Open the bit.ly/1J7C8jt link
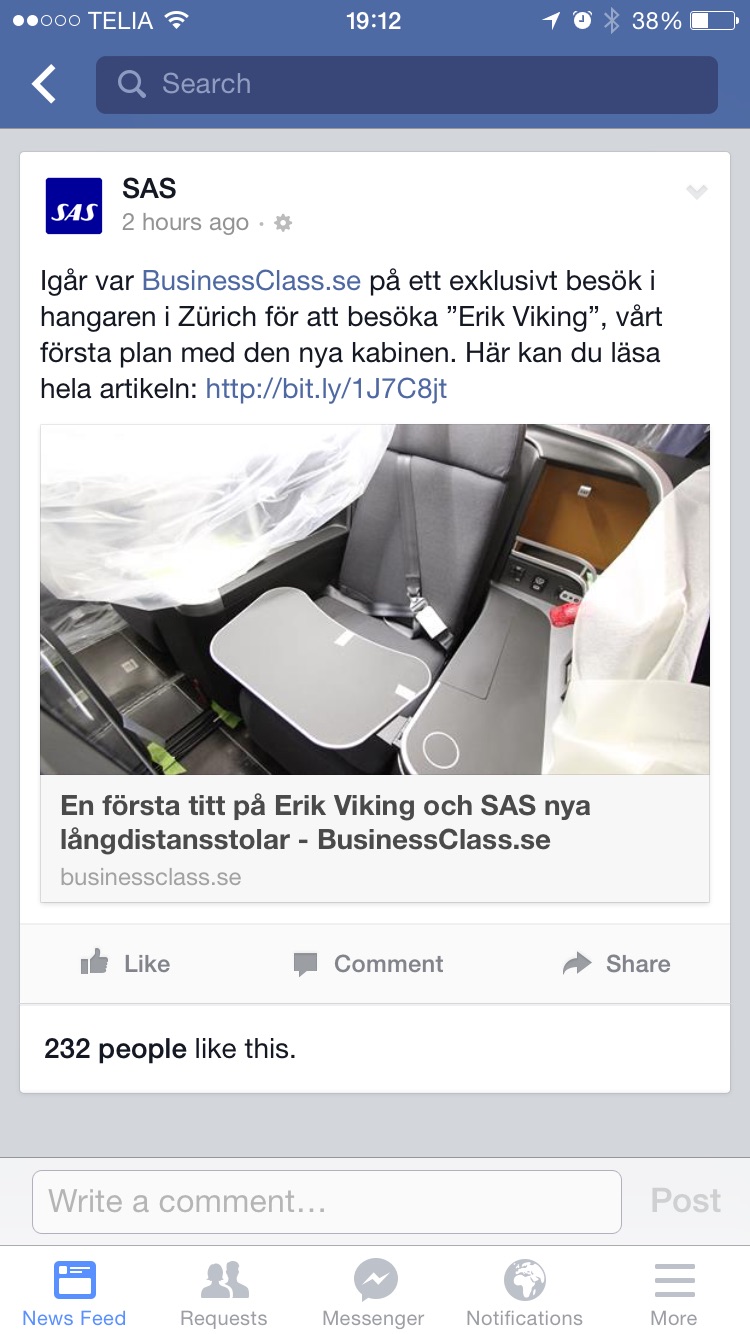This screenshot has height=1334, width=750. (326, 389)
